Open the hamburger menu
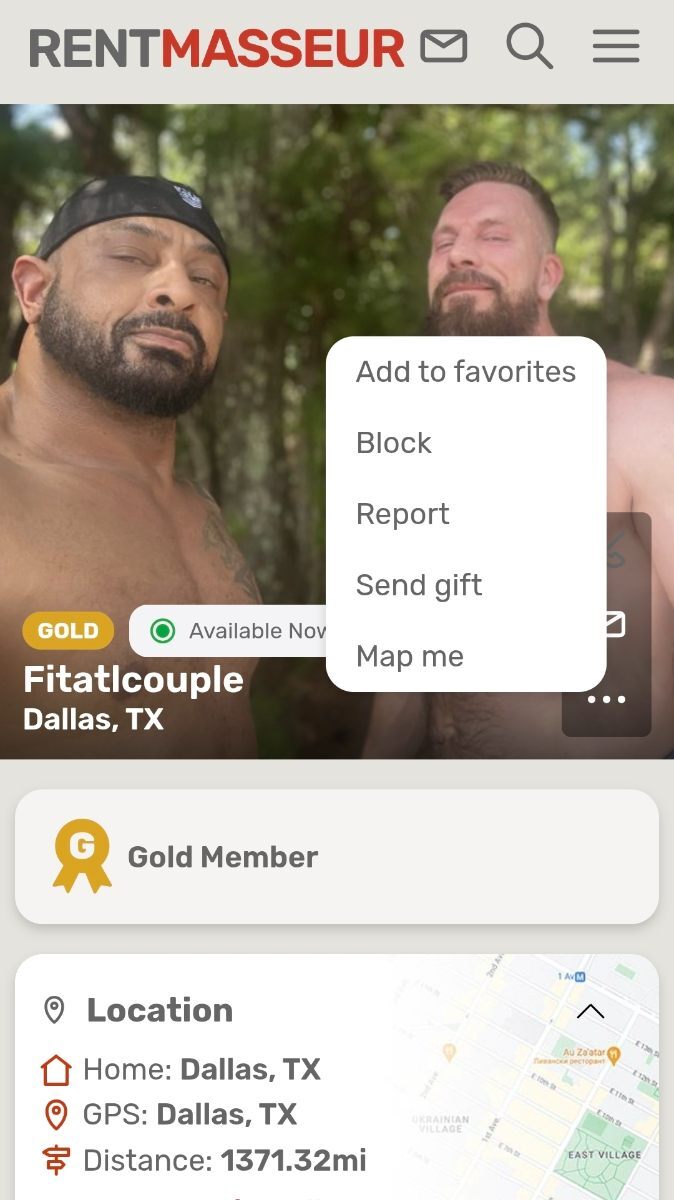This screenshot has height=1200, width=674. point(616,46)
